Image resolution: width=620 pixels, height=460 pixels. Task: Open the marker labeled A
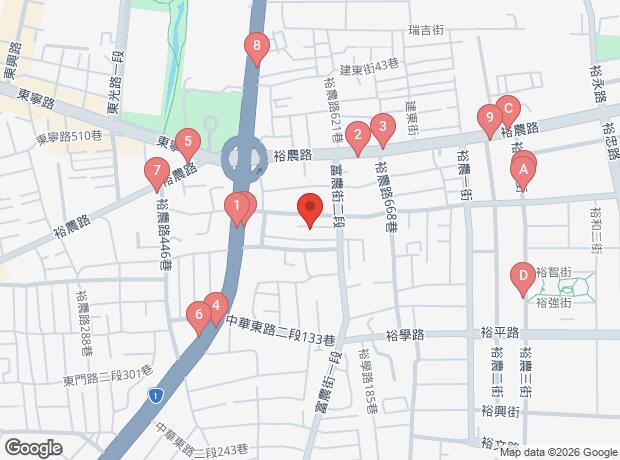521,171
